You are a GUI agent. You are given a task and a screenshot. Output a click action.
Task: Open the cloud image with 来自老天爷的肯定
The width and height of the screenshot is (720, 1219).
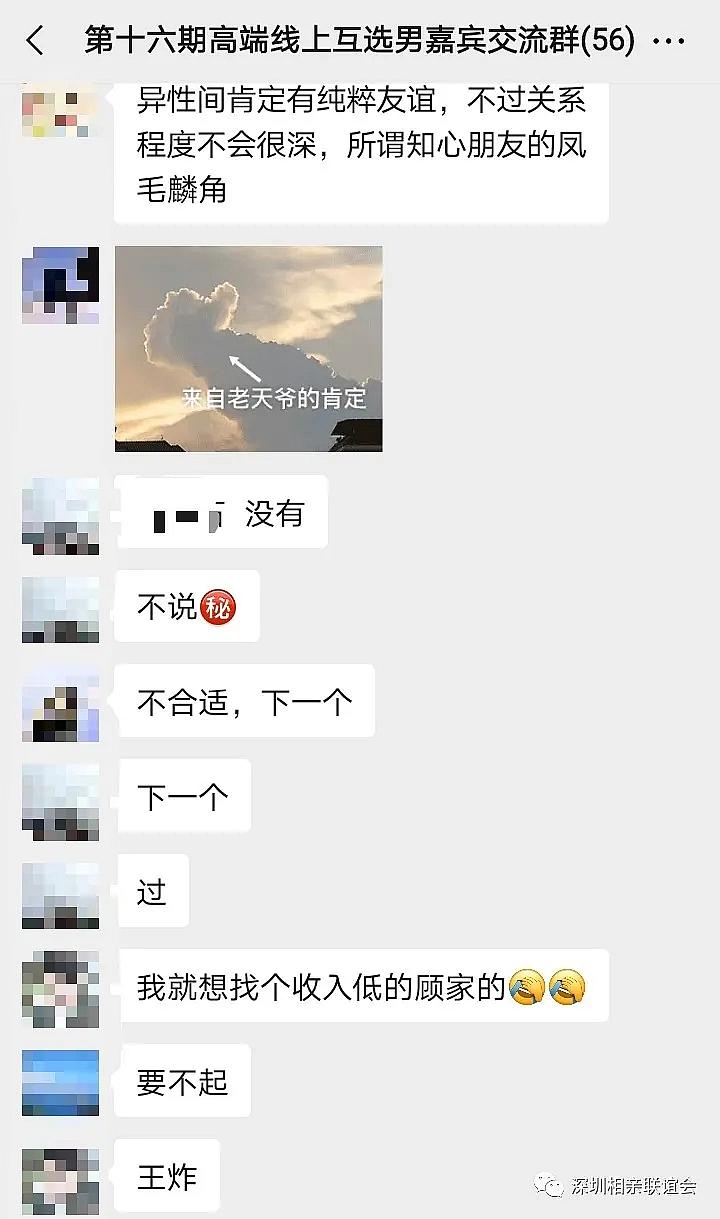(x=248, y=349)
